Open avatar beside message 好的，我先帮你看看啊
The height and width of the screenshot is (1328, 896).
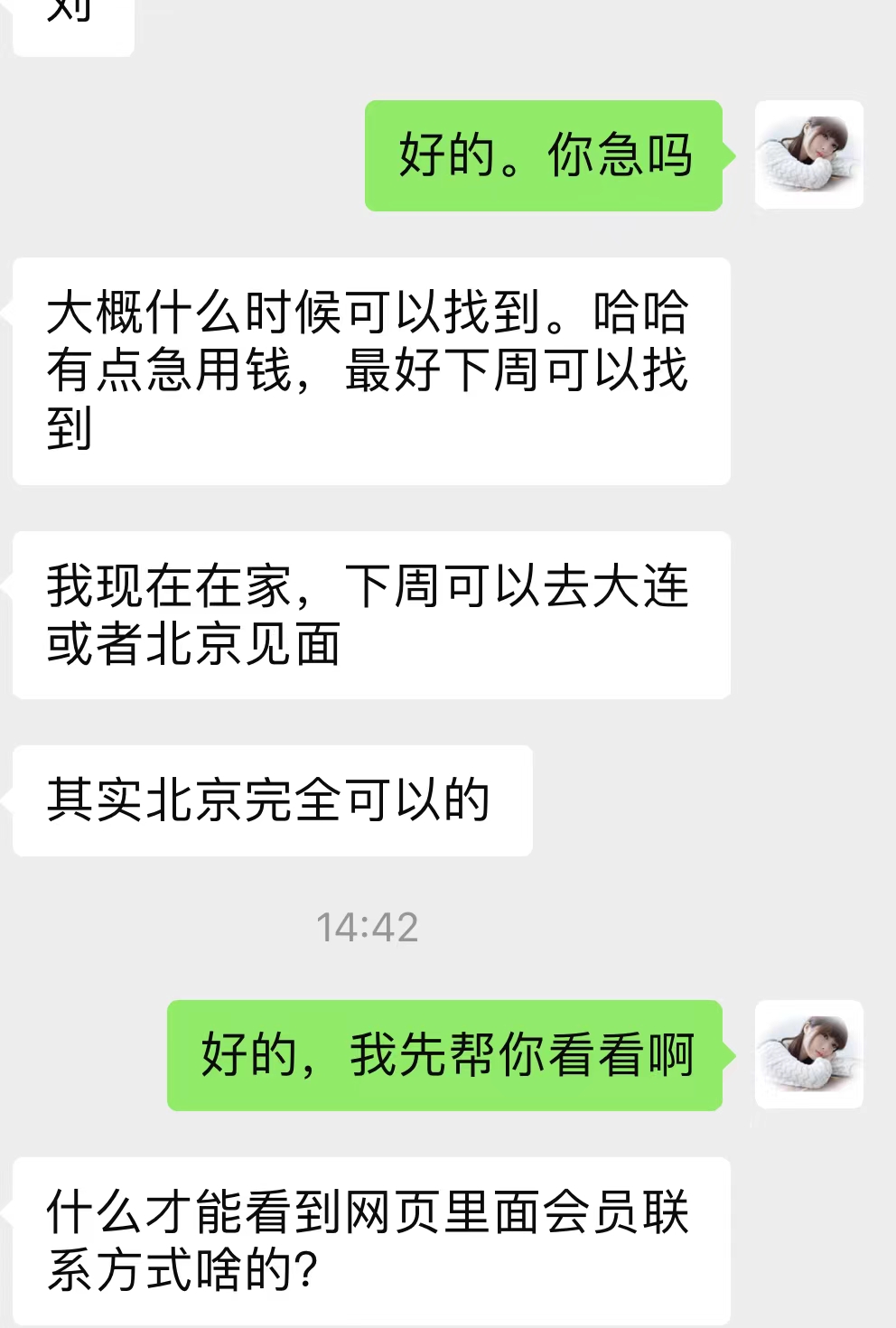click(x=808, y=1054)
